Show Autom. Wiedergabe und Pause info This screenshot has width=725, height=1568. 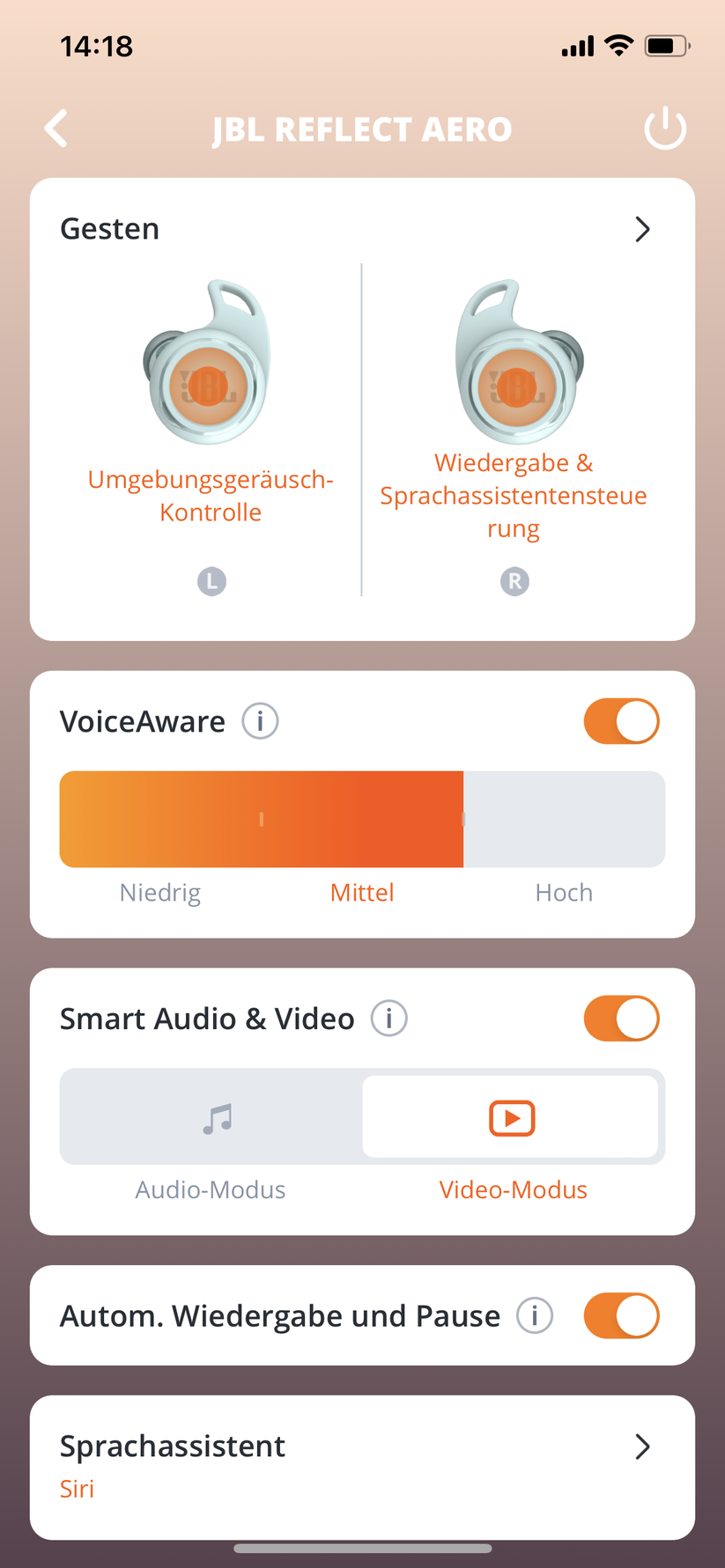tap(535, 1315)
